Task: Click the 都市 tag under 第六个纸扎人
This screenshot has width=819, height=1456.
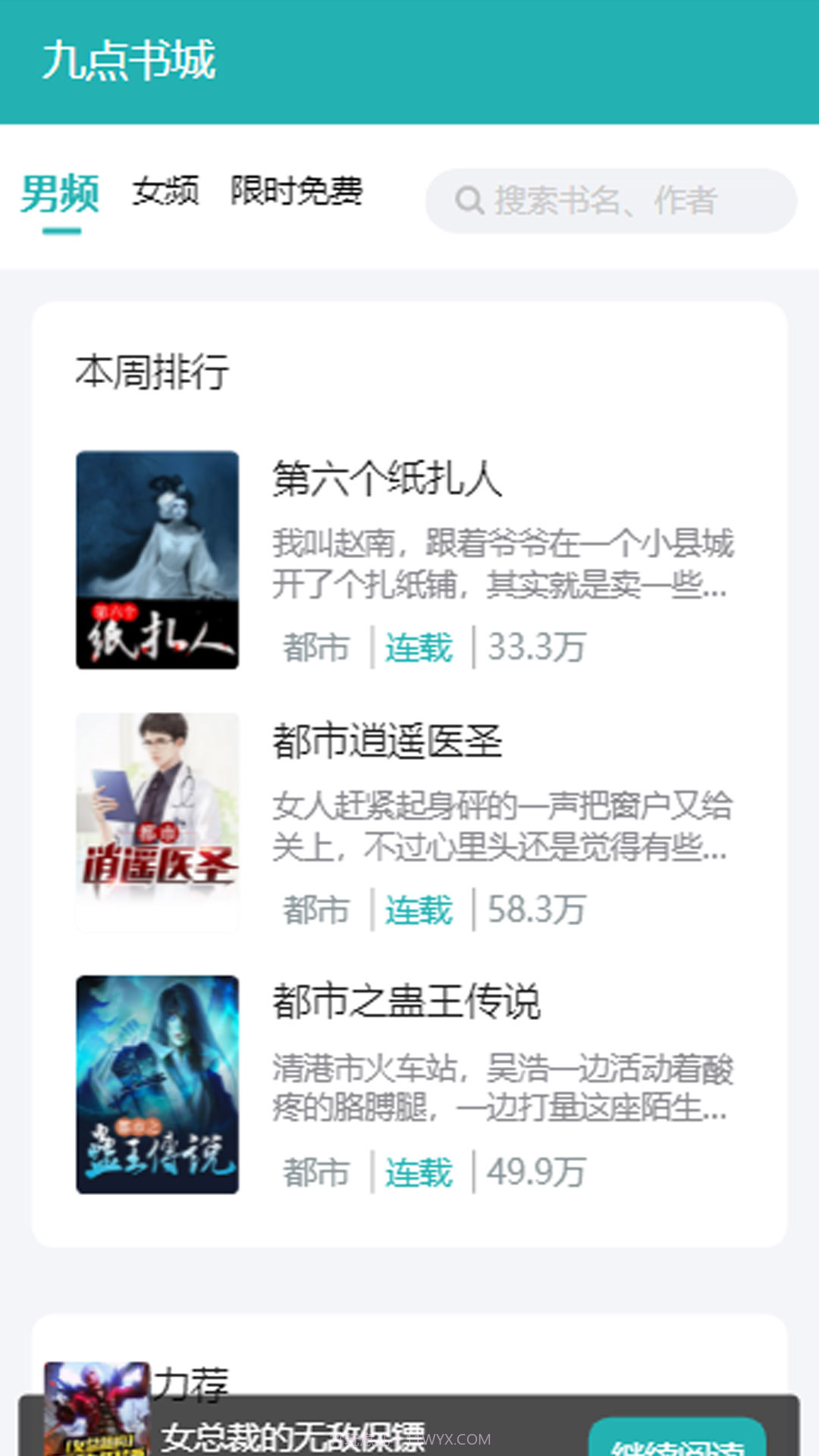Action: click(x=316, y=648)
